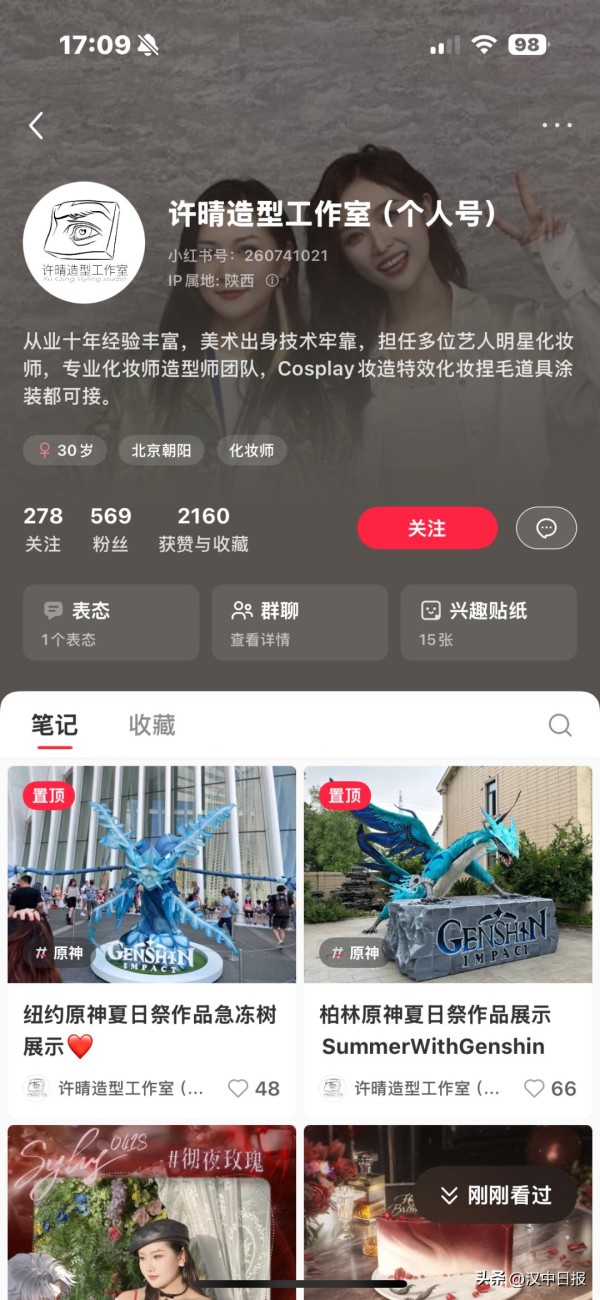Tap the 关注 follow button
Screen dimensions: 600x1300
(x=427, y=528)
